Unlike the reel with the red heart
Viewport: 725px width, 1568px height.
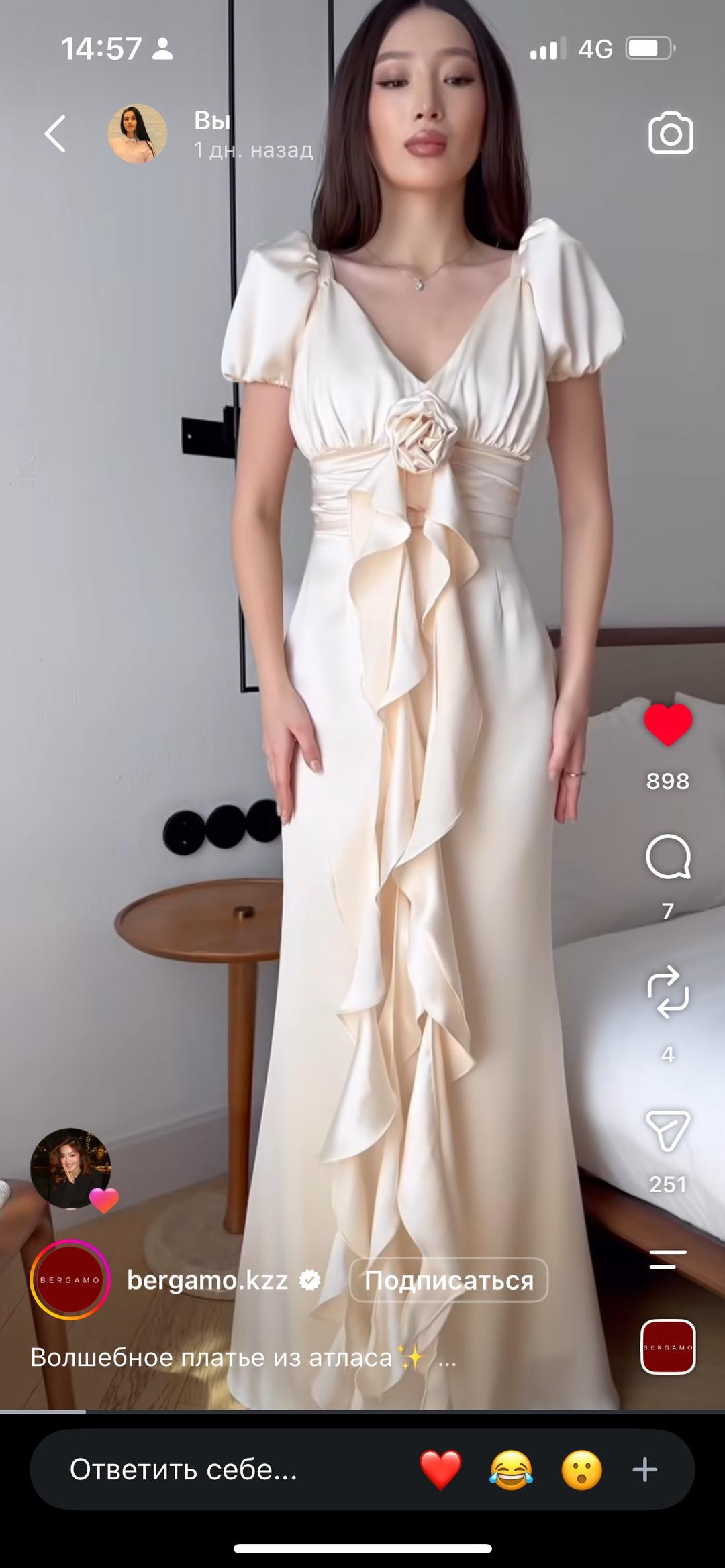coord(668,725)
